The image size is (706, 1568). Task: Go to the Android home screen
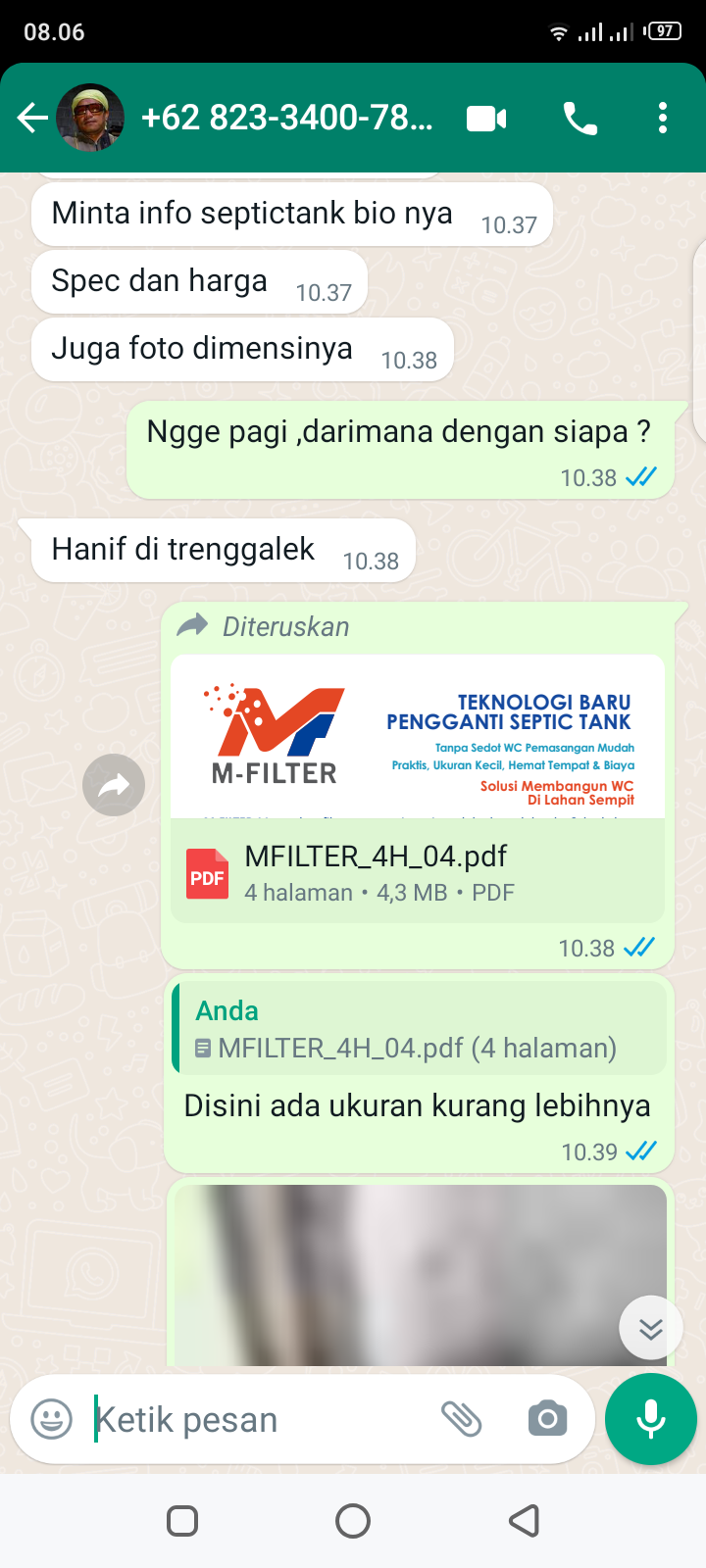click(353, 1521)
